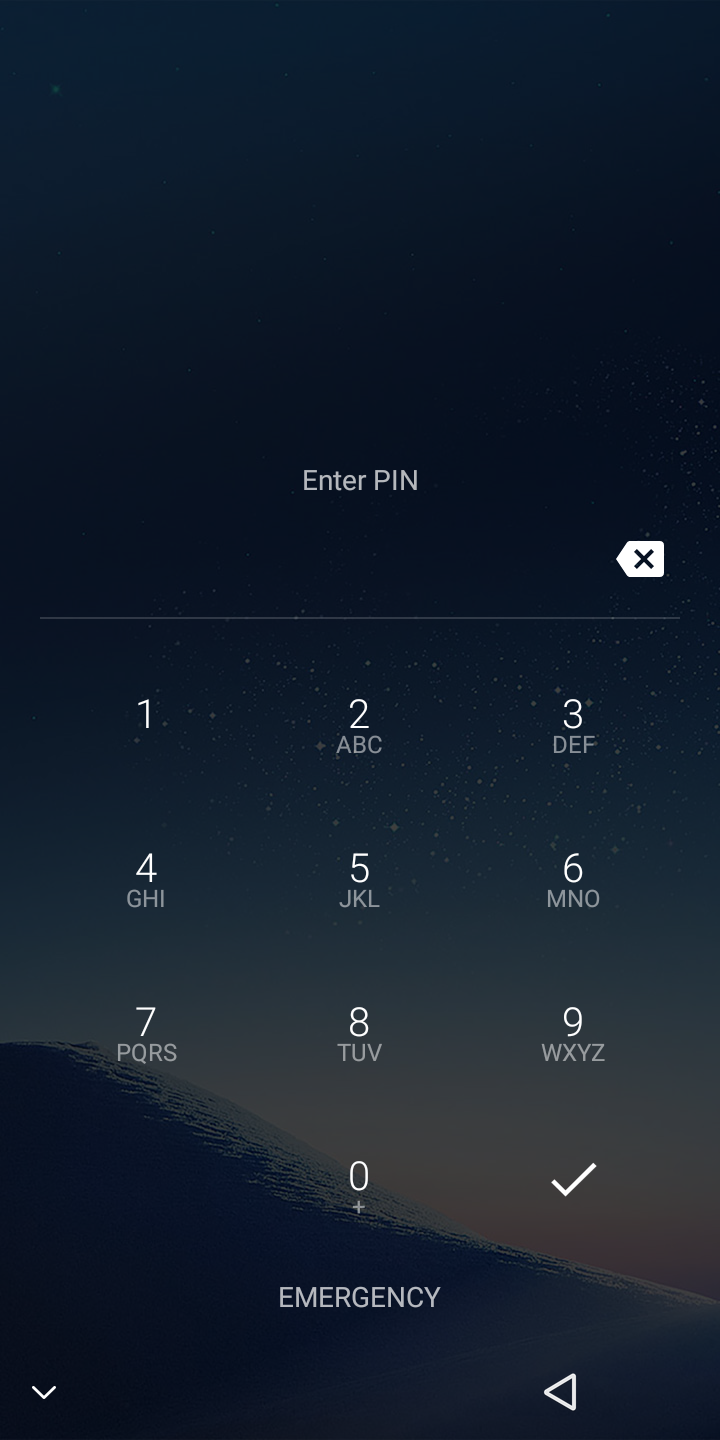Enter digit 8 TUV
This screenshot has width=720, height=1440.
click(x=359, y=1034)
